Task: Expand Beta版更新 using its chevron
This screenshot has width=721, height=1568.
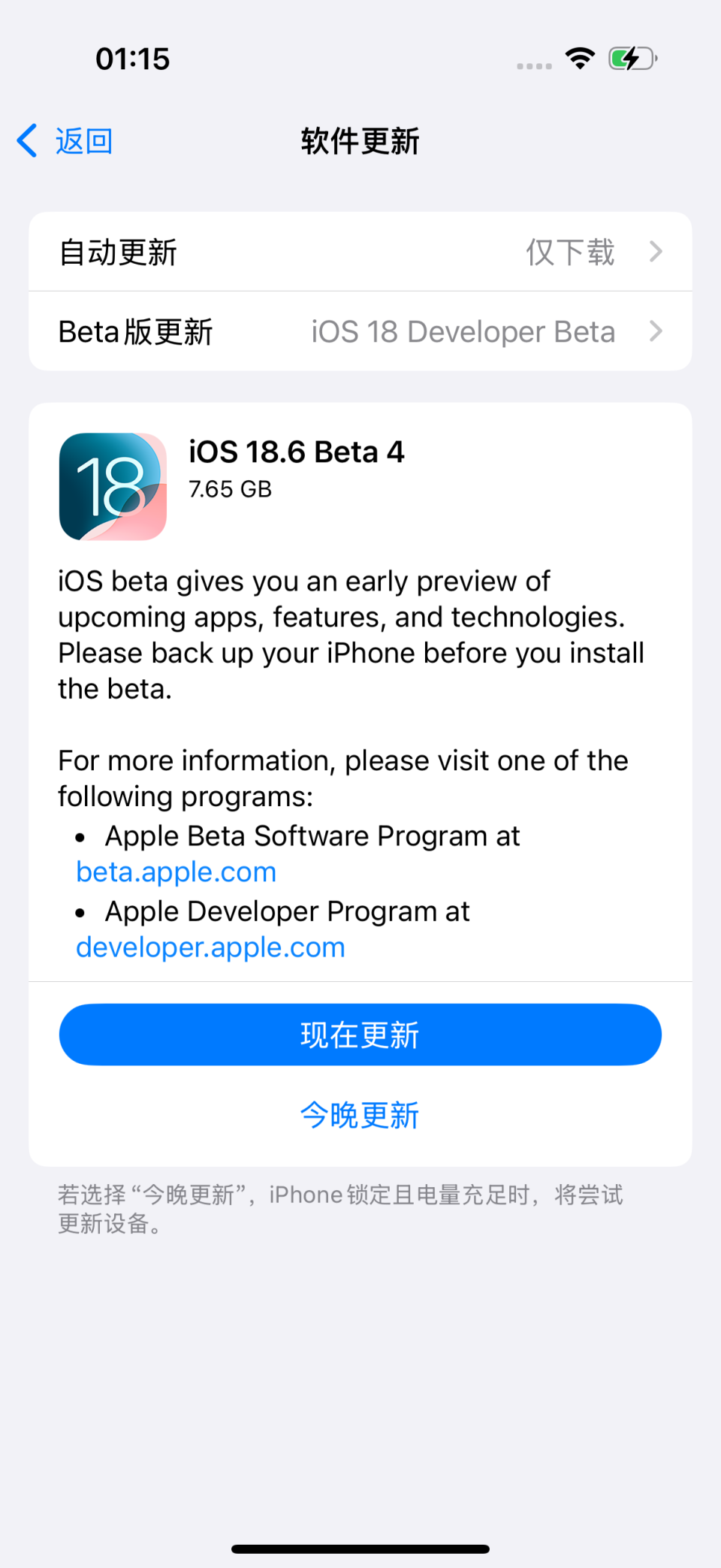Action: (656, 331)
